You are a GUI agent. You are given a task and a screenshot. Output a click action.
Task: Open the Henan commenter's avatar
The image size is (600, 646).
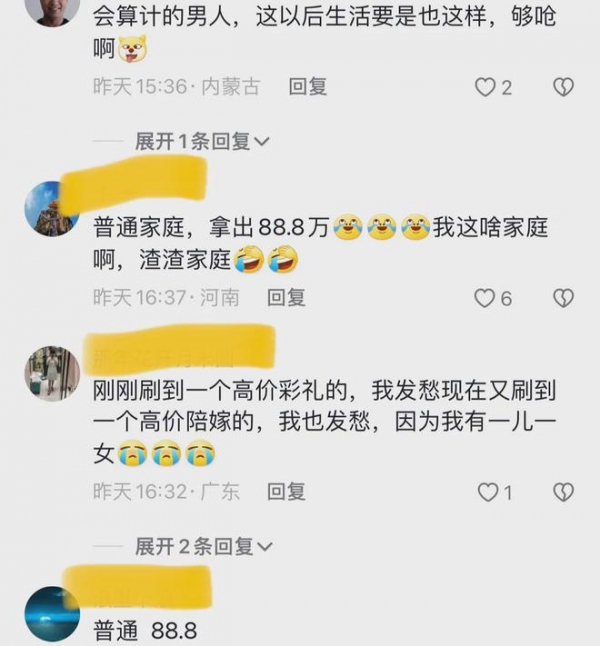(51, 208)
